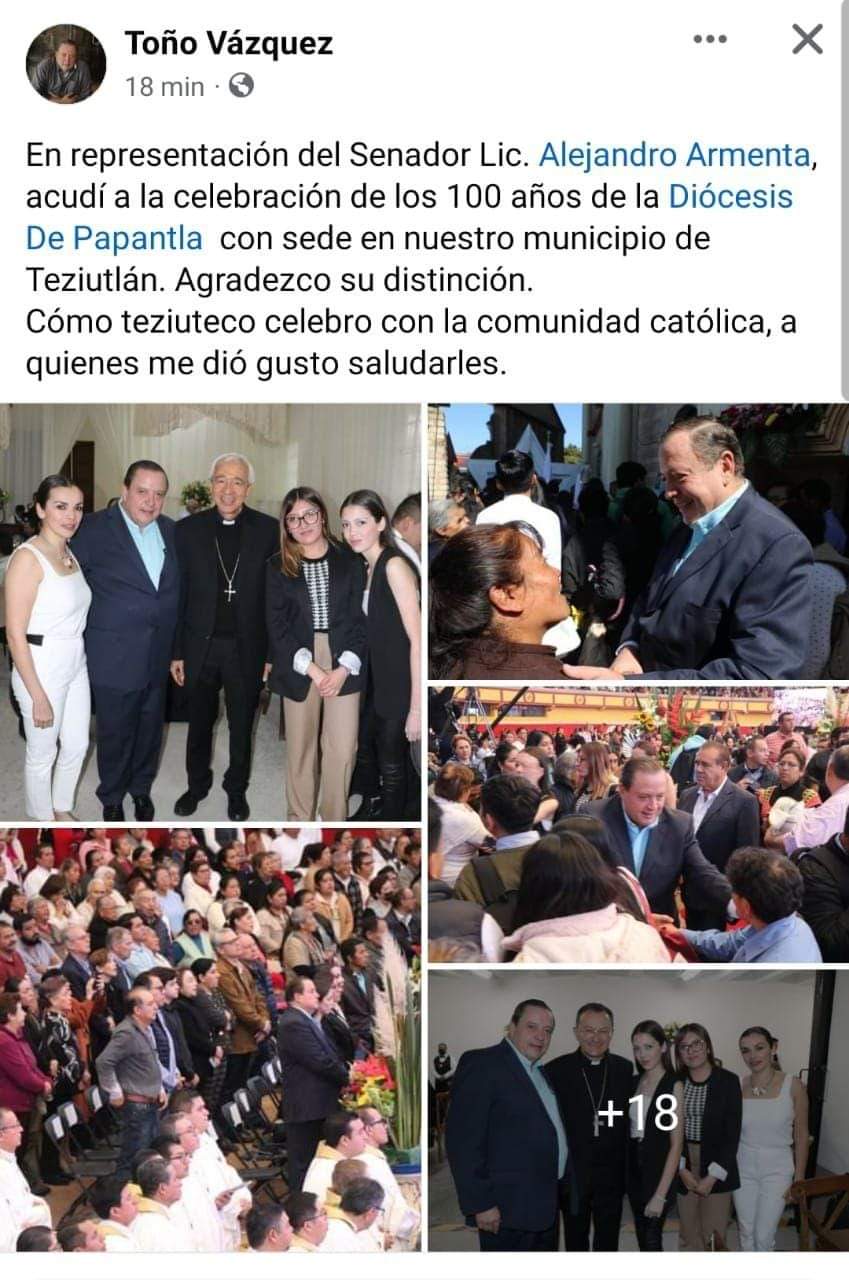The image size is (849, 1280).
Task: Open the post's three-dot options menu
Action: (710, 40)
